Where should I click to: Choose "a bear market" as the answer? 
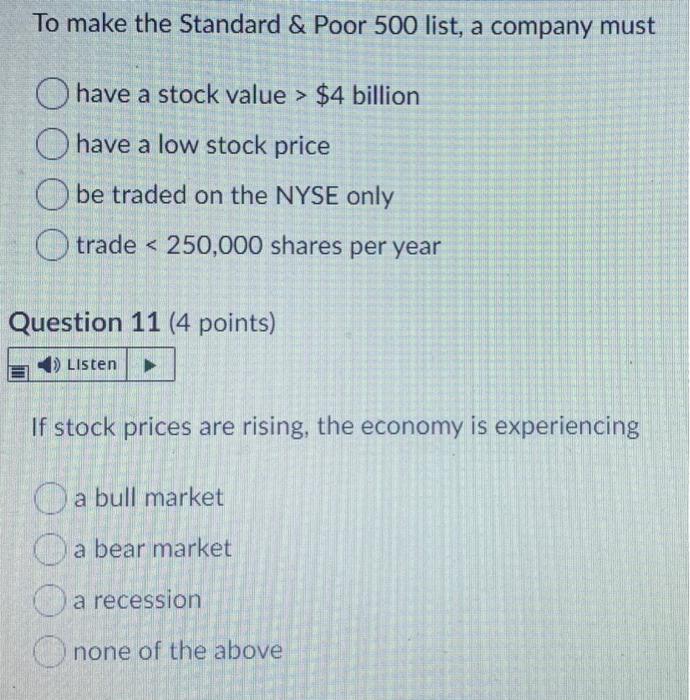tap(53, 549)
